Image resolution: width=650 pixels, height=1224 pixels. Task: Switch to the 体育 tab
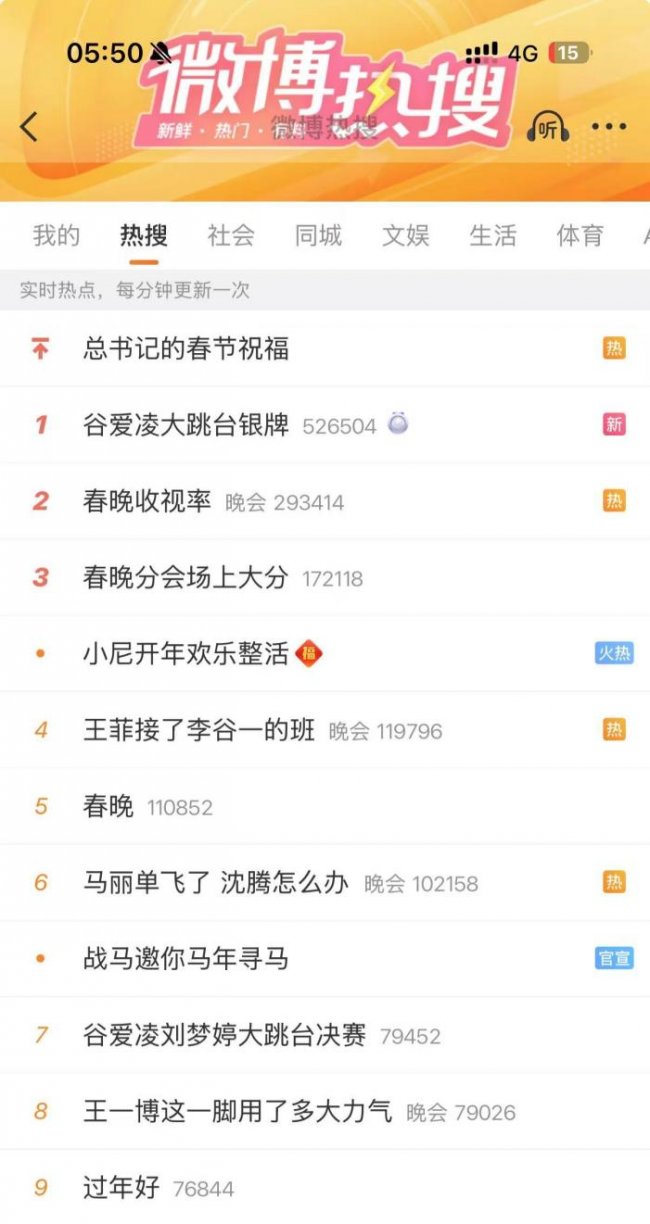[580, 236]
